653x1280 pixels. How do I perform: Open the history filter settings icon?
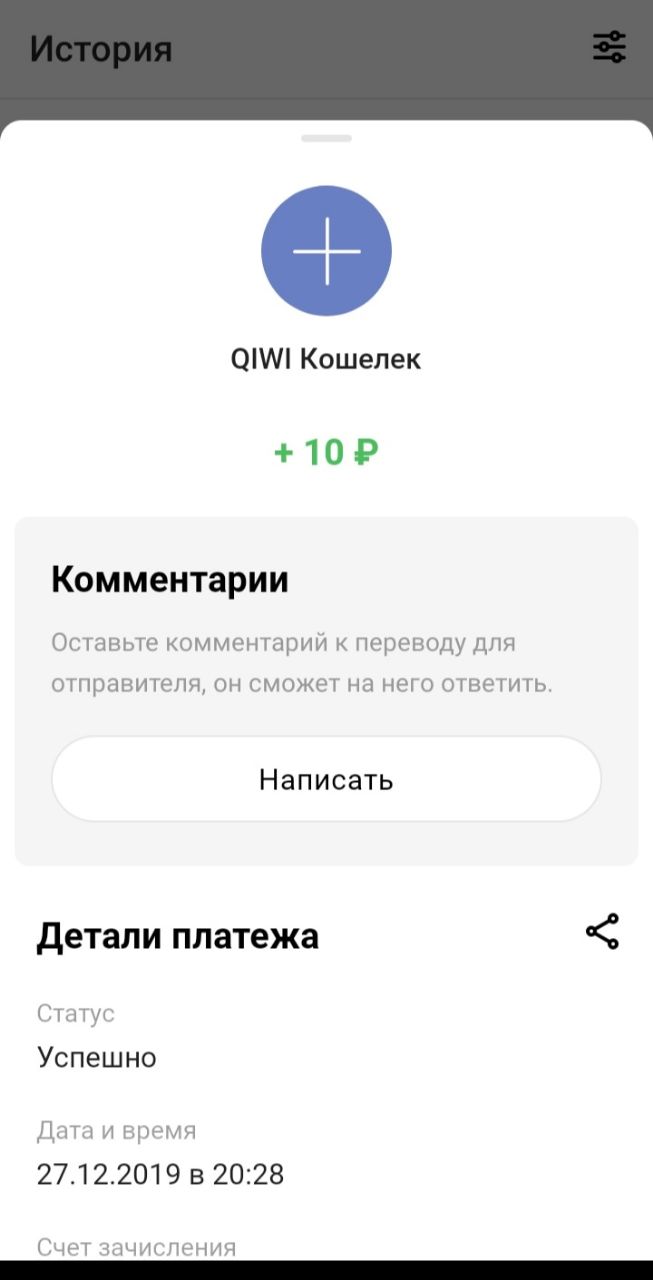pyautogui.click(x=609, y=47)
